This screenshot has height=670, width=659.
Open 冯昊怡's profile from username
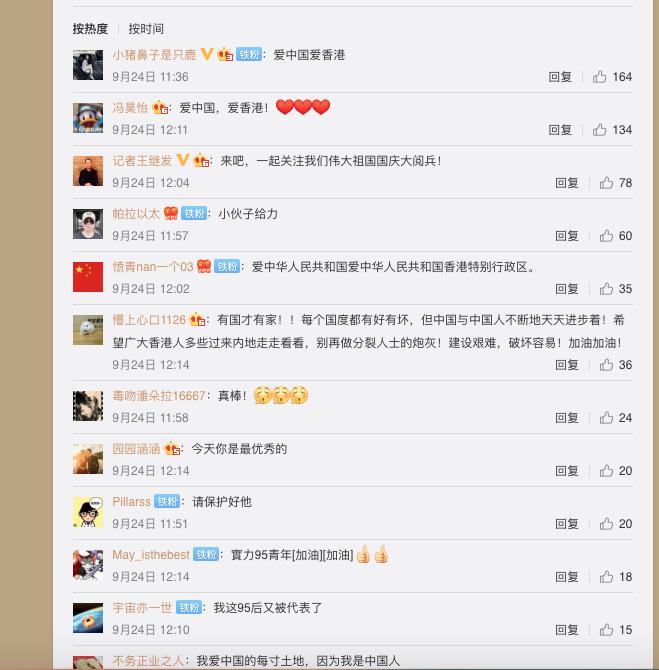tap(130, 108)
